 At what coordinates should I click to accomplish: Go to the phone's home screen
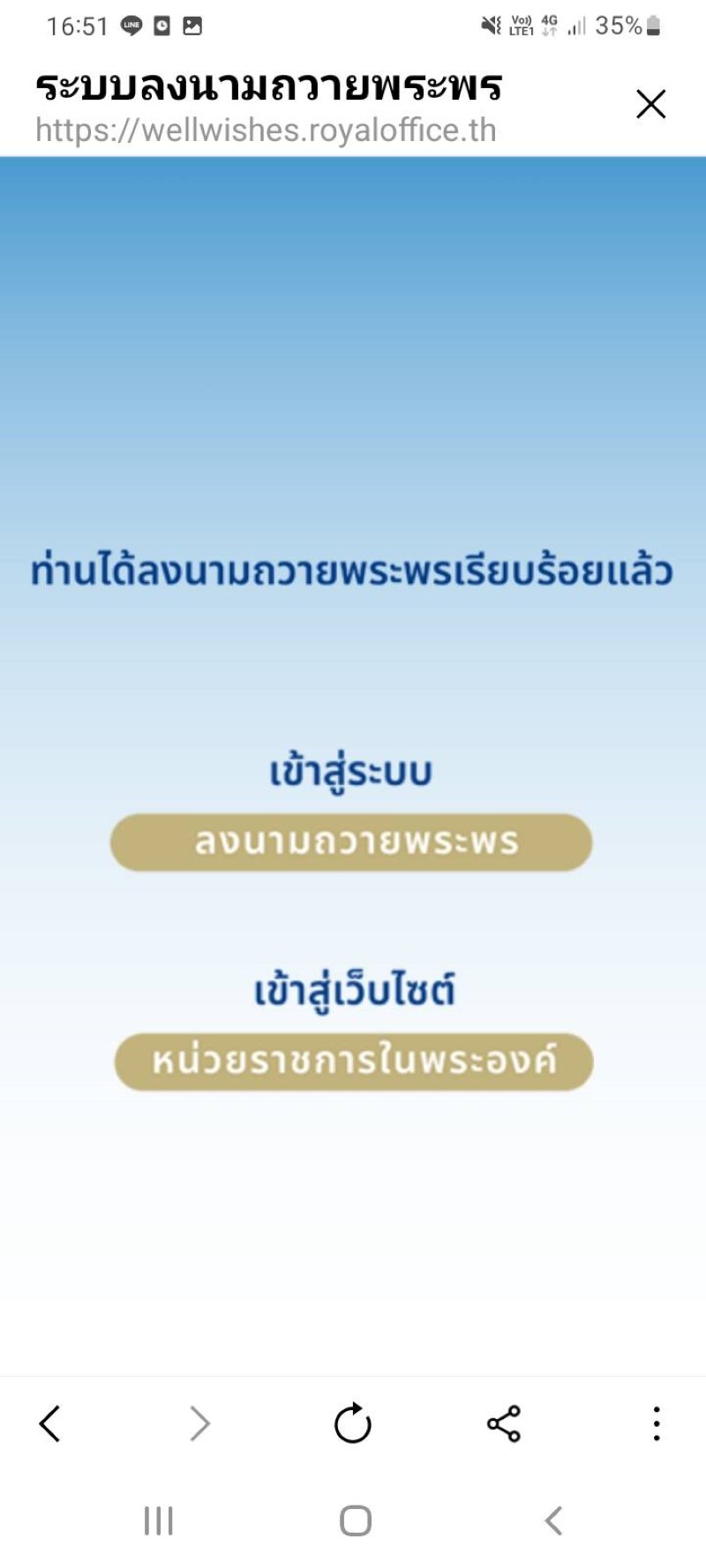coord(355,1520)
